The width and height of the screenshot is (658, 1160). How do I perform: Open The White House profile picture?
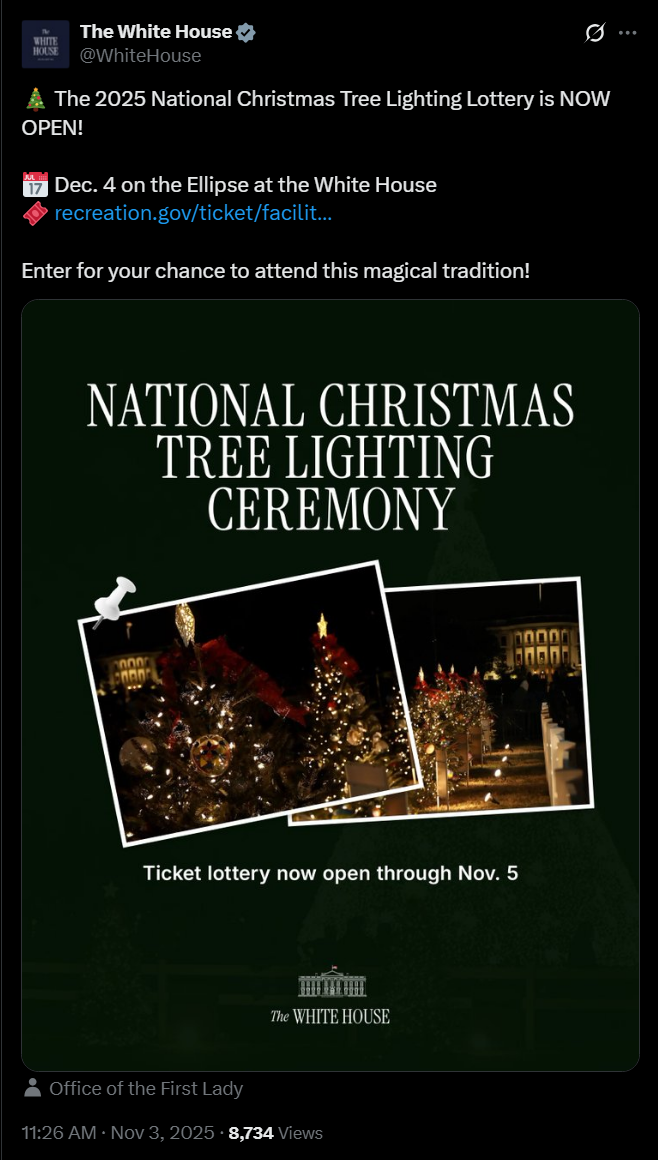pos(45,44)
